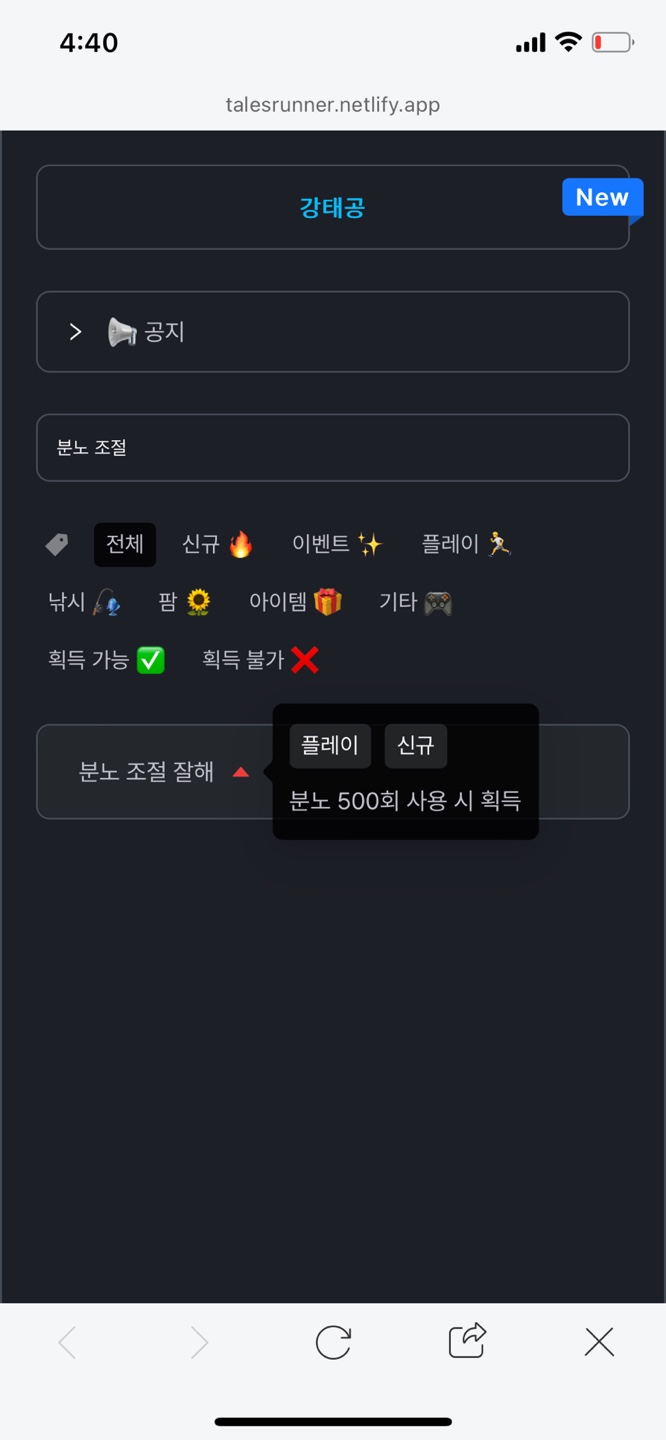
Task: Show only 획득 불가 items
Action: 260,660
